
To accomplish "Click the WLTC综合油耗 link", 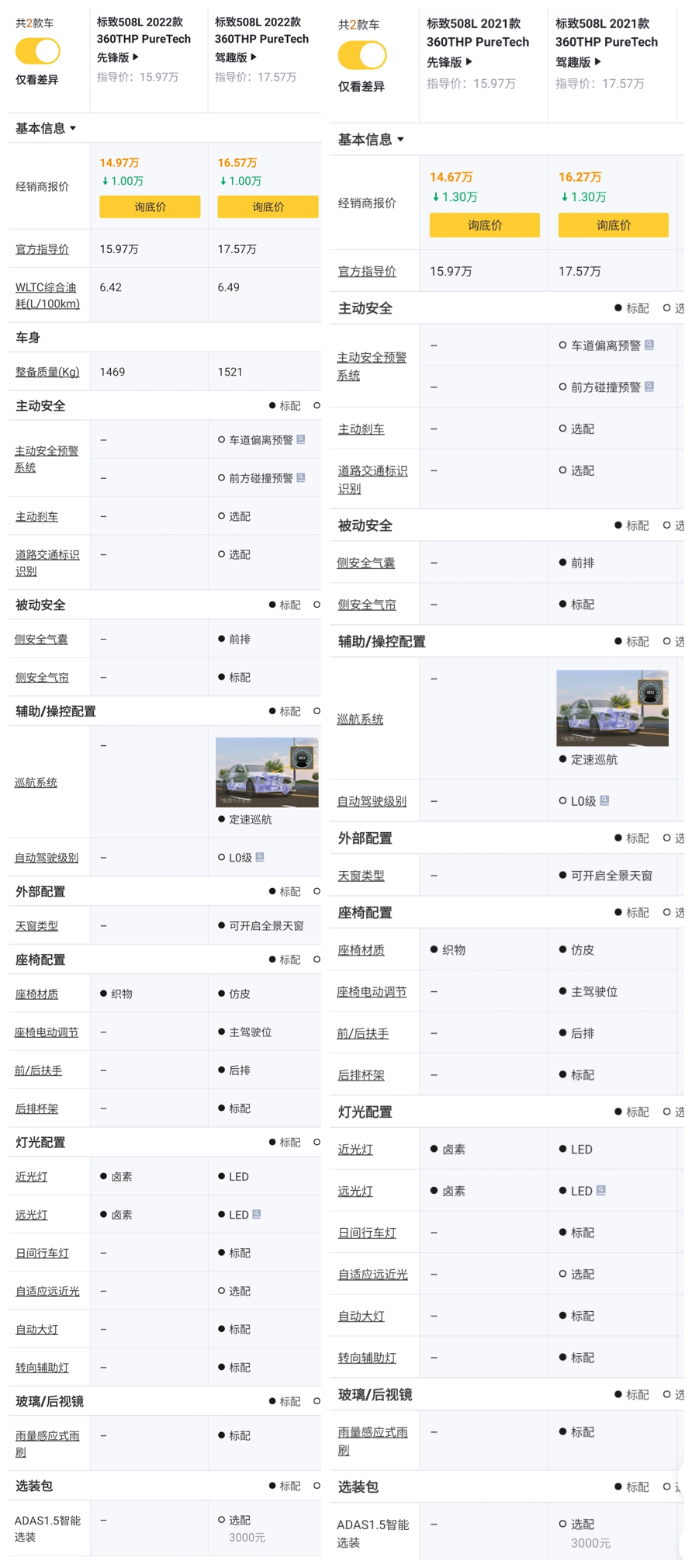I will [x=47, y=295].
